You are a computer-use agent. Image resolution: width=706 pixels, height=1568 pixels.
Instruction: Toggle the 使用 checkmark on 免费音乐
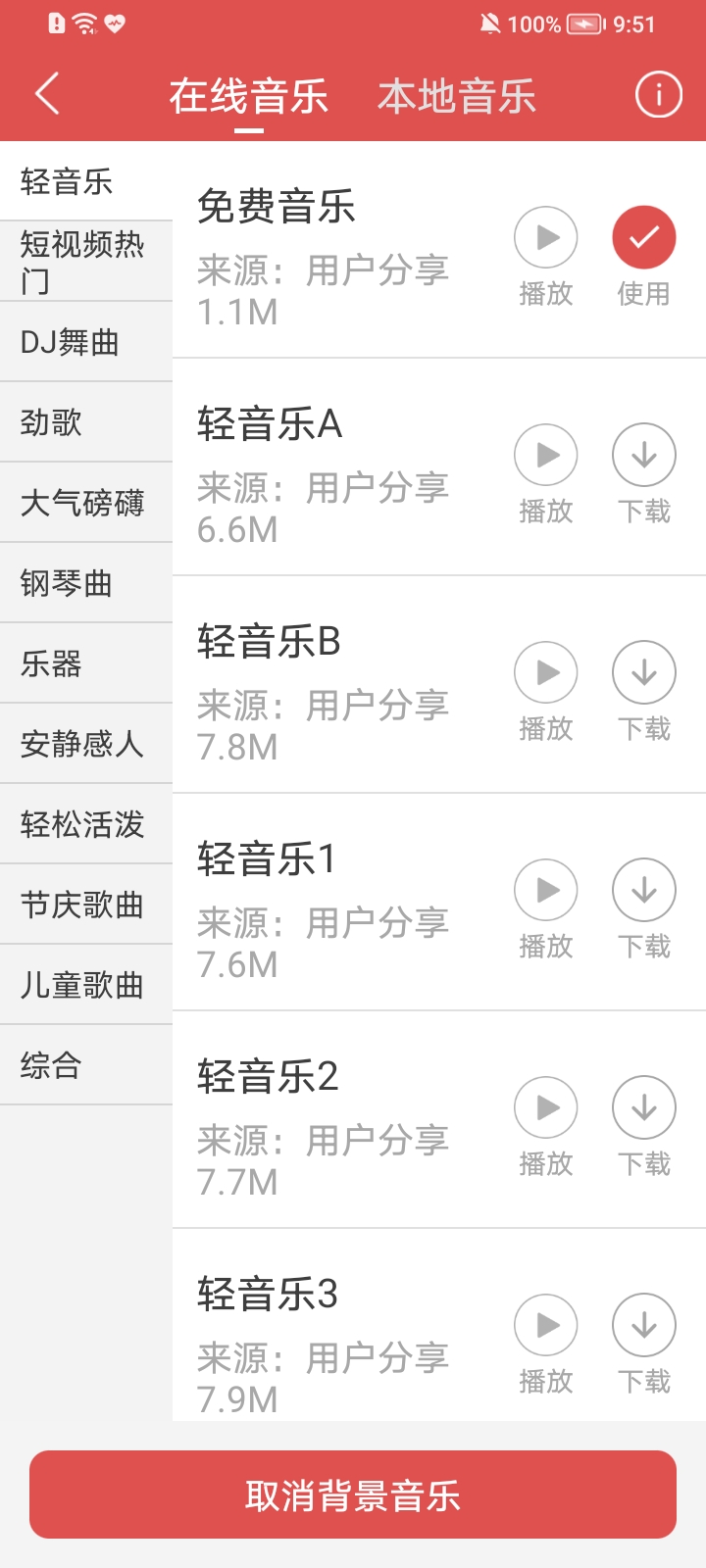tap(643, 237)
